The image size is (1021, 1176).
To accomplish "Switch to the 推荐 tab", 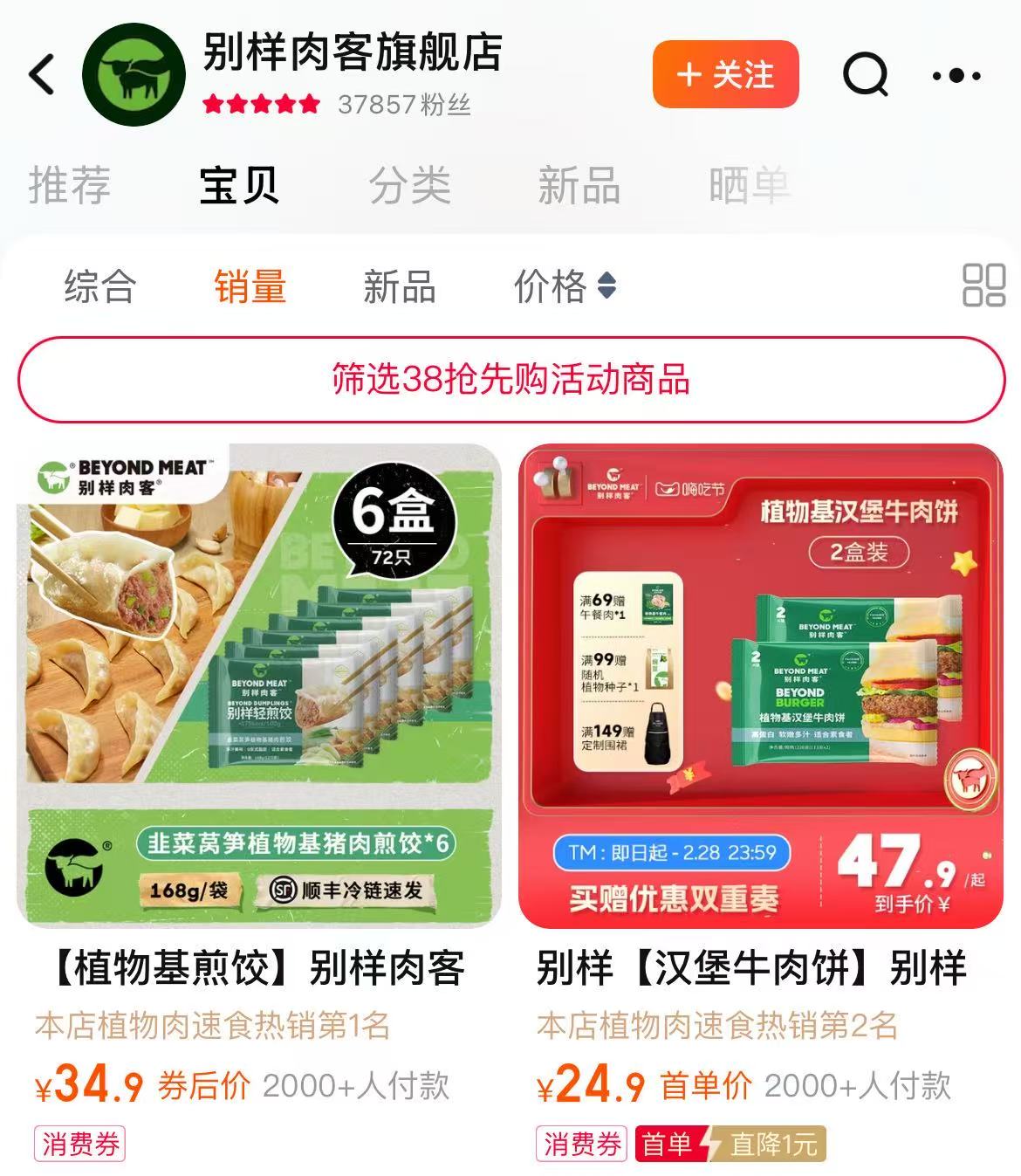I will (70, 185).
